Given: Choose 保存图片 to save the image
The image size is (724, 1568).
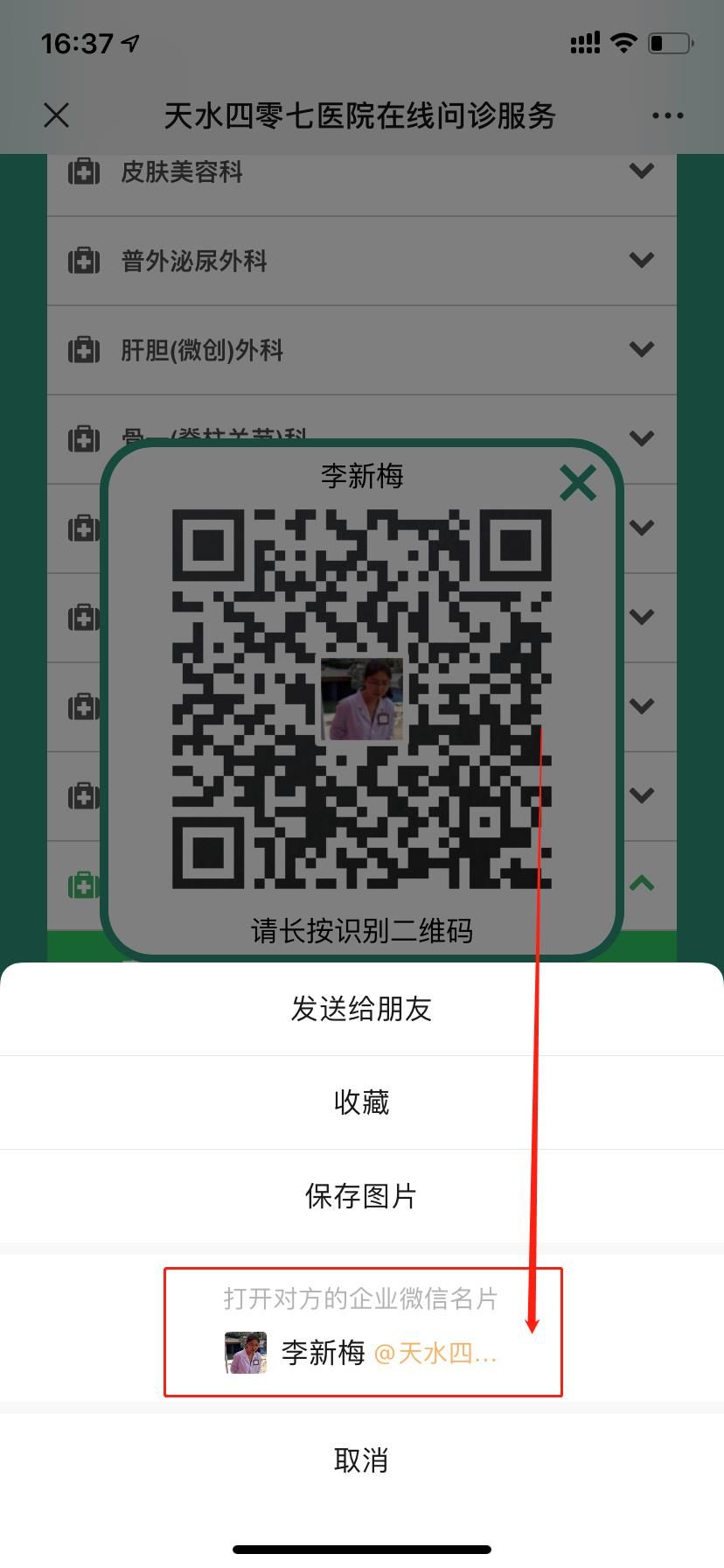Looking at the screenshot, I should 361,1196.
